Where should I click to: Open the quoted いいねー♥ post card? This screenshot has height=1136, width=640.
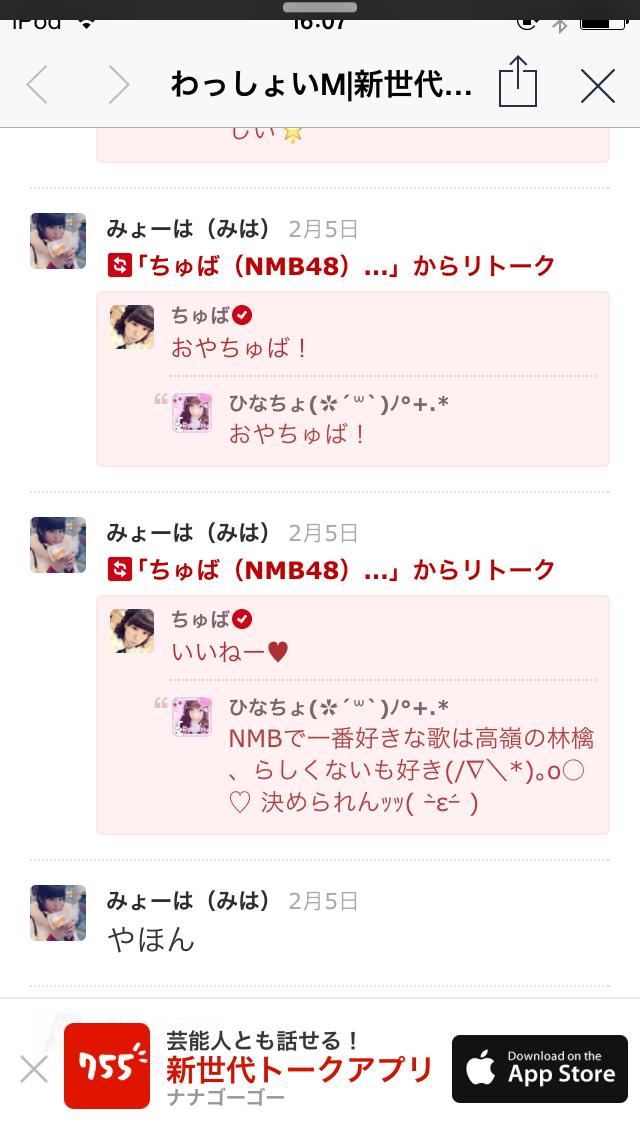pos(353,715)
